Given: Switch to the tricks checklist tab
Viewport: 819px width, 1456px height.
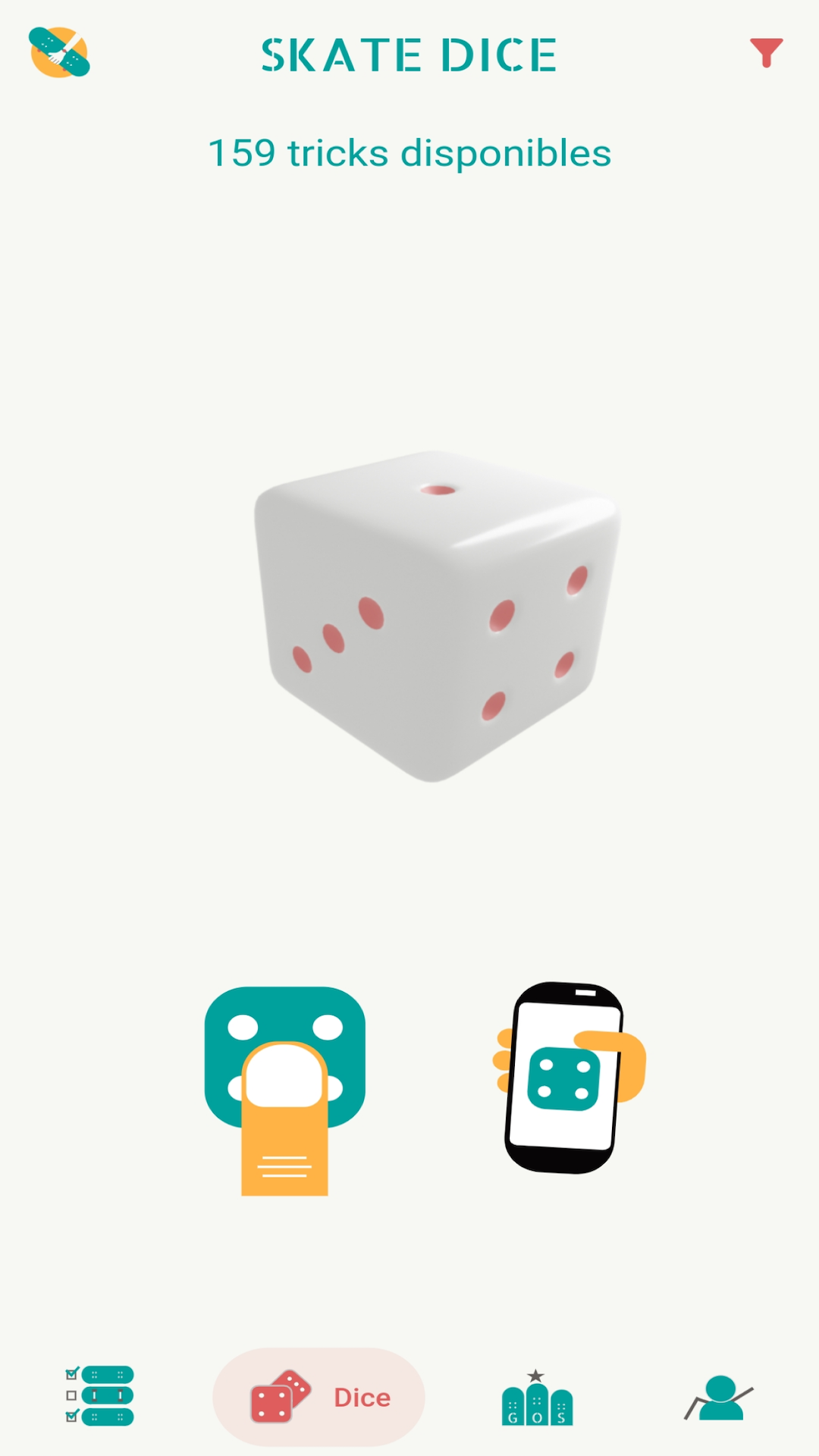Looking at the screenshot, I should [99, 1396].
